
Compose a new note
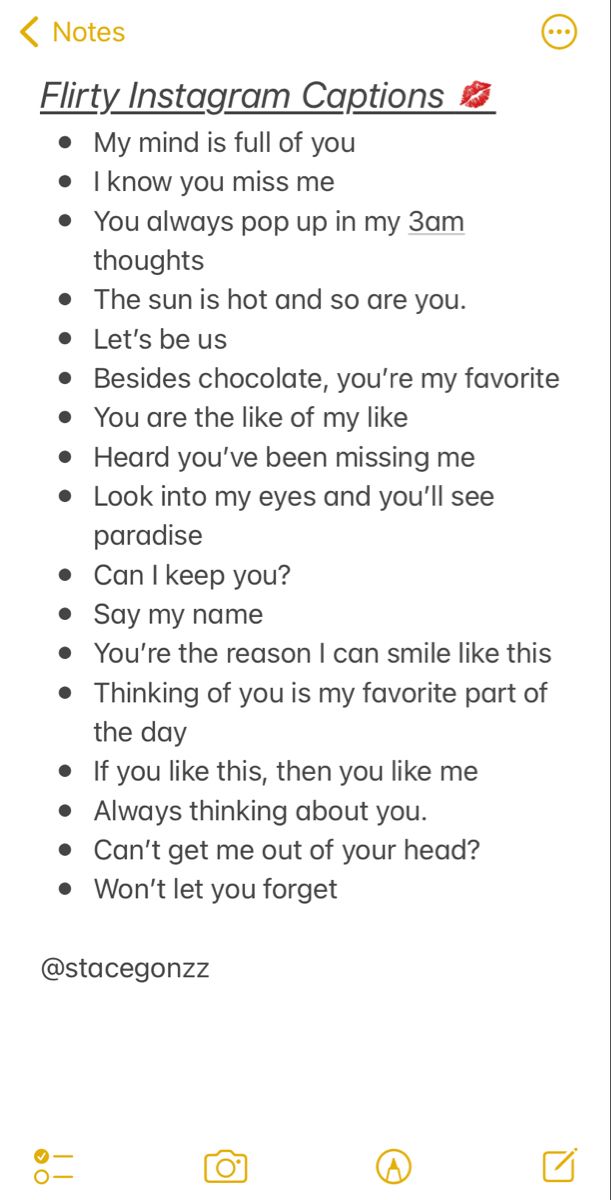tap(559, 1165)
